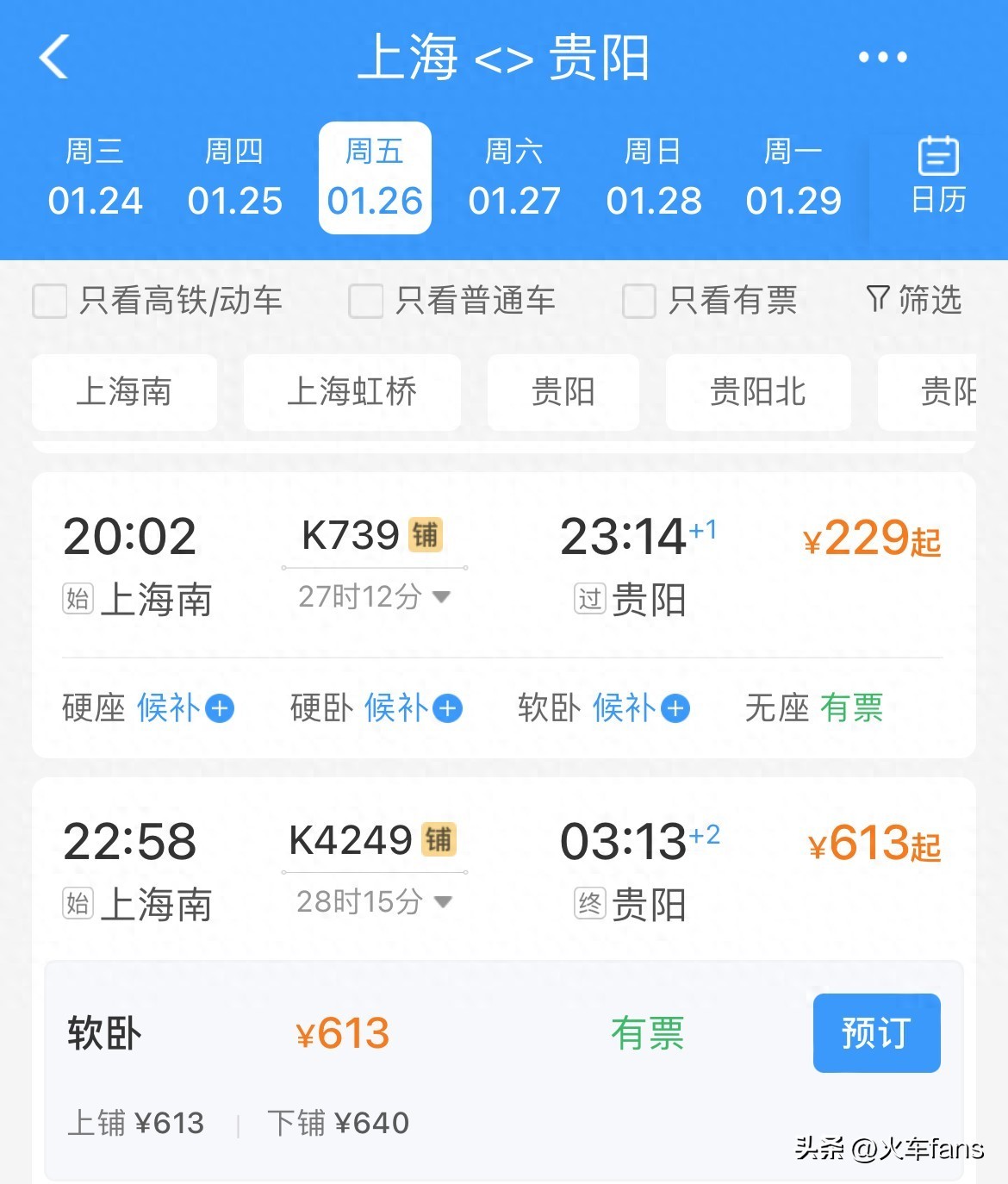Book the 软卧 ticket with 预订
This screenshot has height=1184, width=1008.
click(x=876, y=1033)
